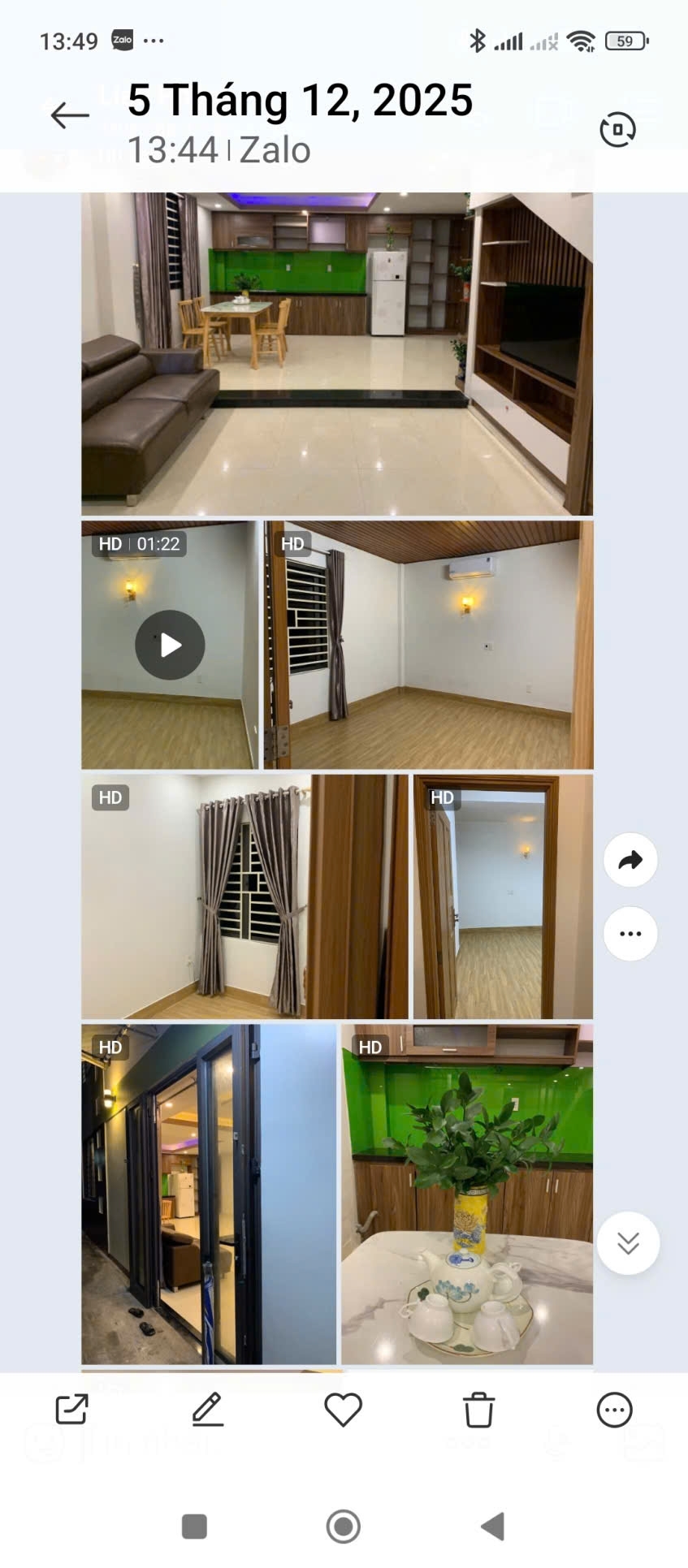Screen dimensions: 688x1568
Task: Tap the screenshot crop icon at top right
Action: pos(617,127)
